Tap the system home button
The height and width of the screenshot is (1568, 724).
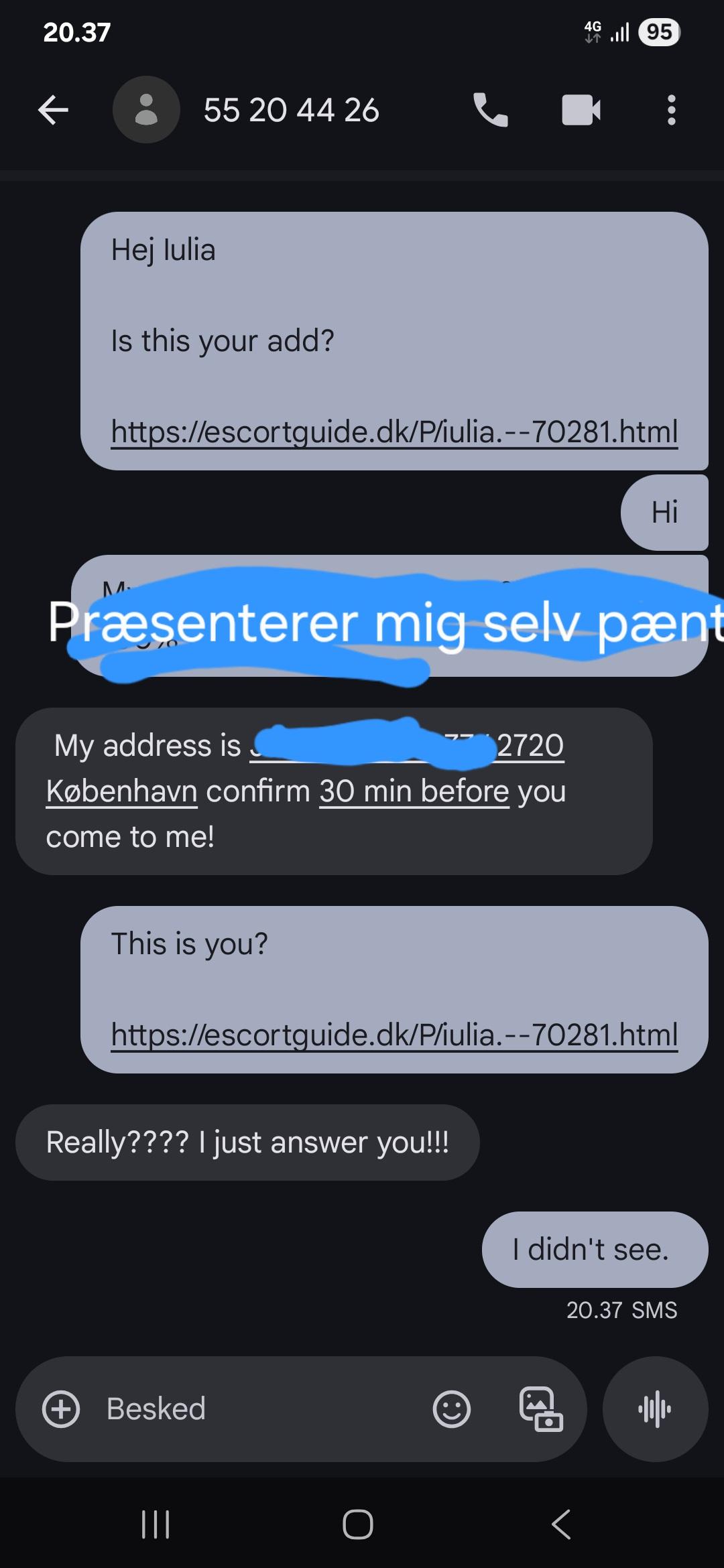(358, 1524)
